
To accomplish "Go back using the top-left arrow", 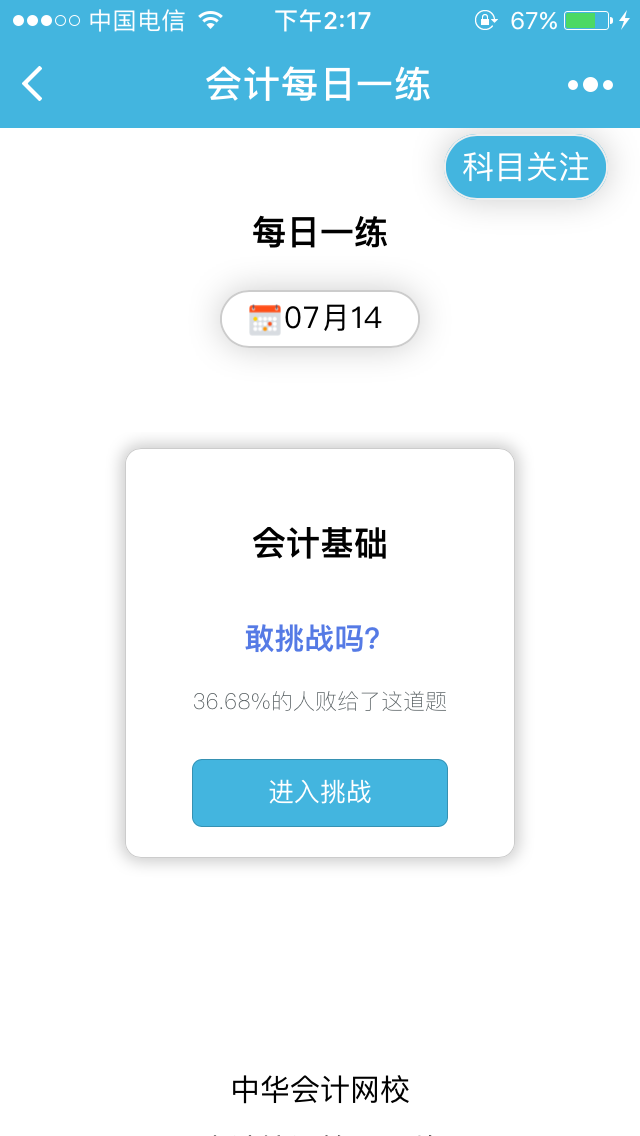I will click(x=32, y=84).
